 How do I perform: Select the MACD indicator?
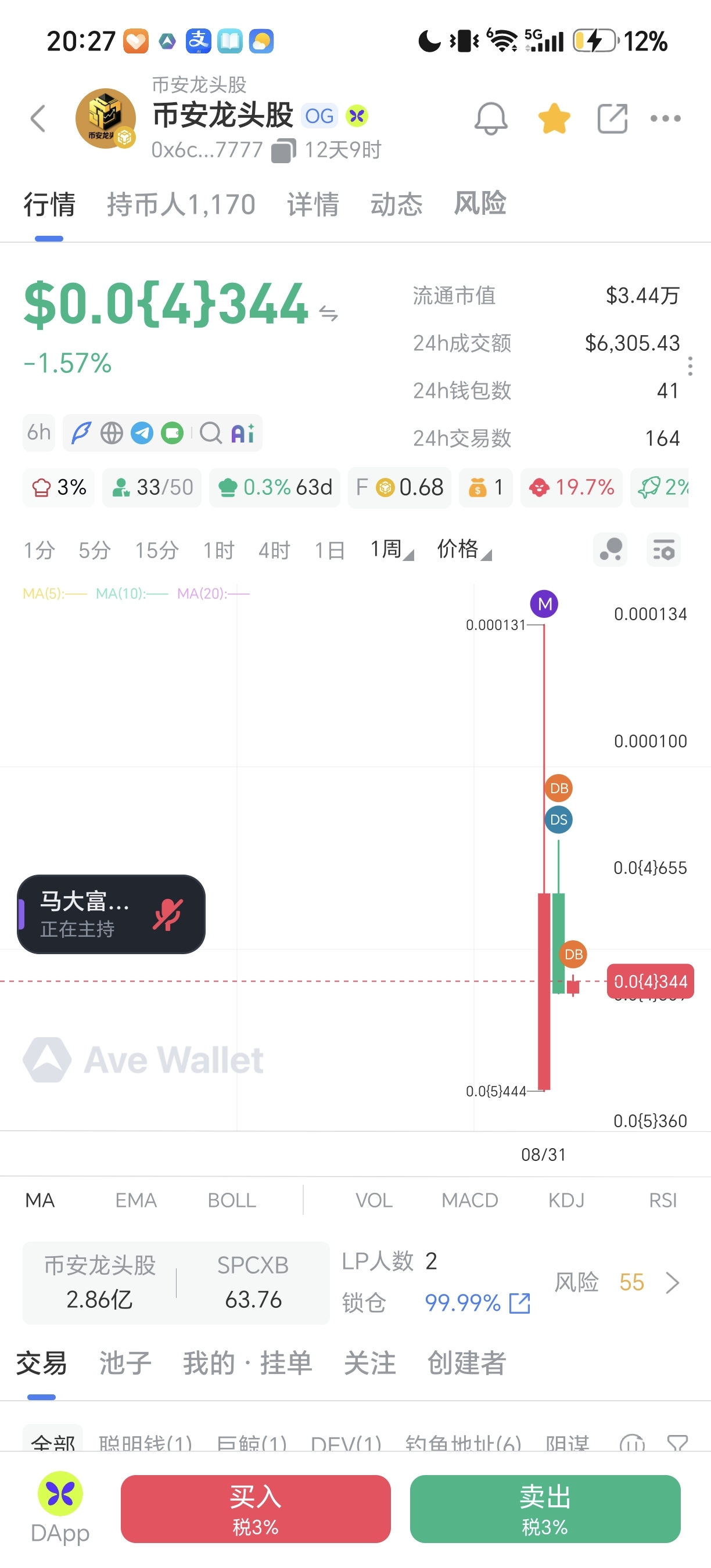point(470,1200)
